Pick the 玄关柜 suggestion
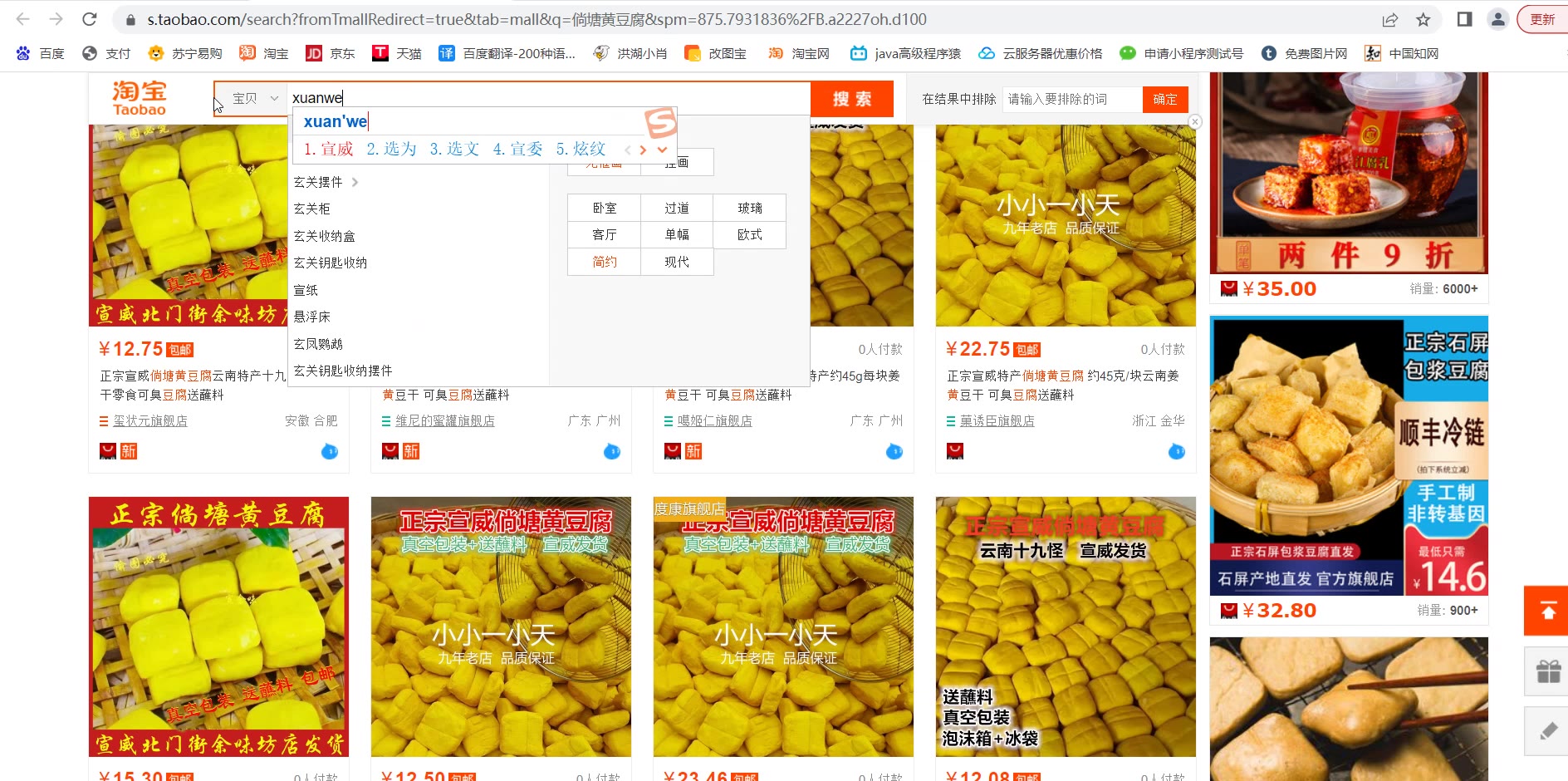The image size is (1568, 781). point(312,209)
